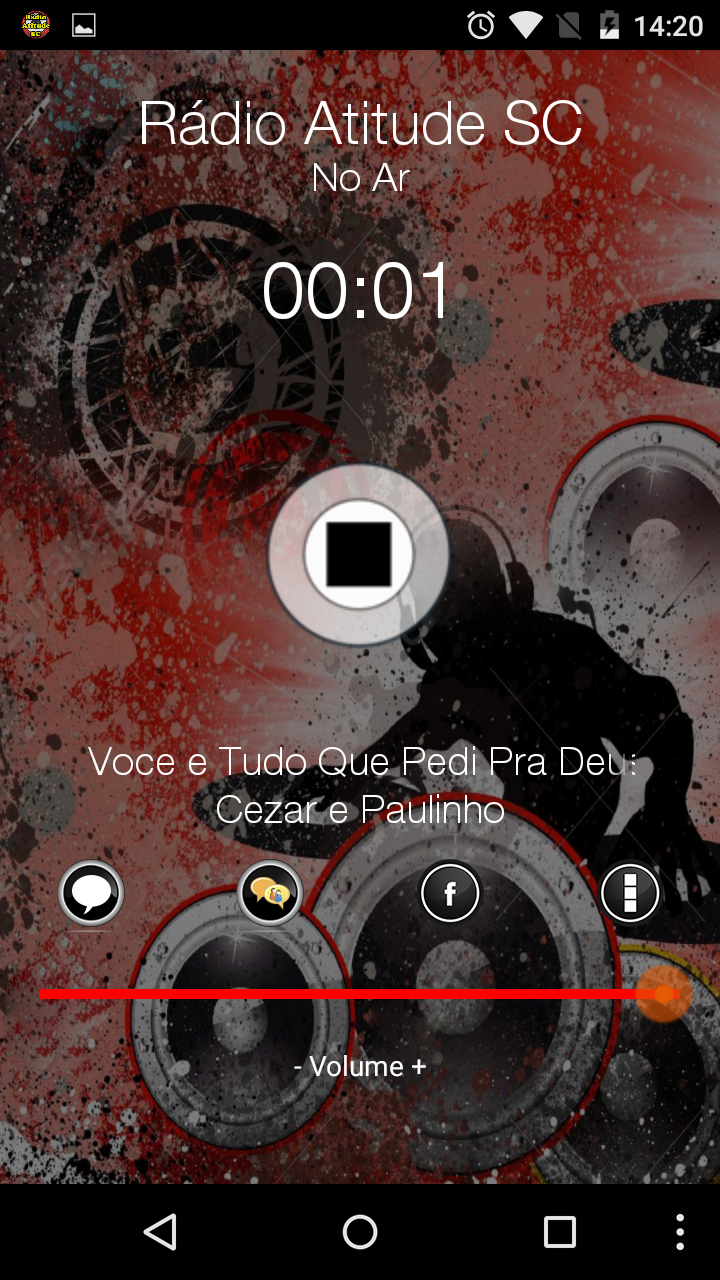720x1280 pixels.
Task: Tap the 'Rádio Atitude SC' station name
Action: 360,124
